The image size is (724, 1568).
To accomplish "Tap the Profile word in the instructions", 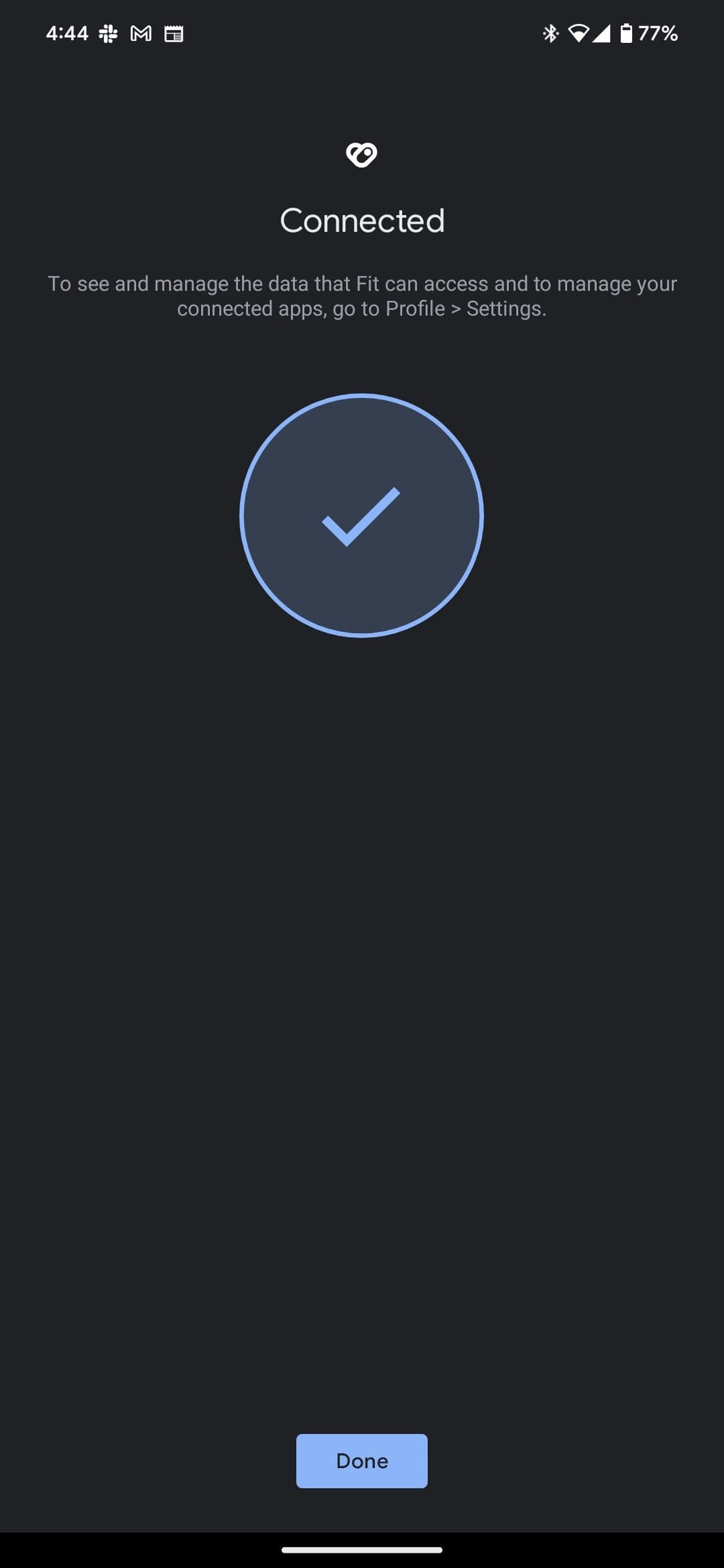I will (x=413, y=308).
